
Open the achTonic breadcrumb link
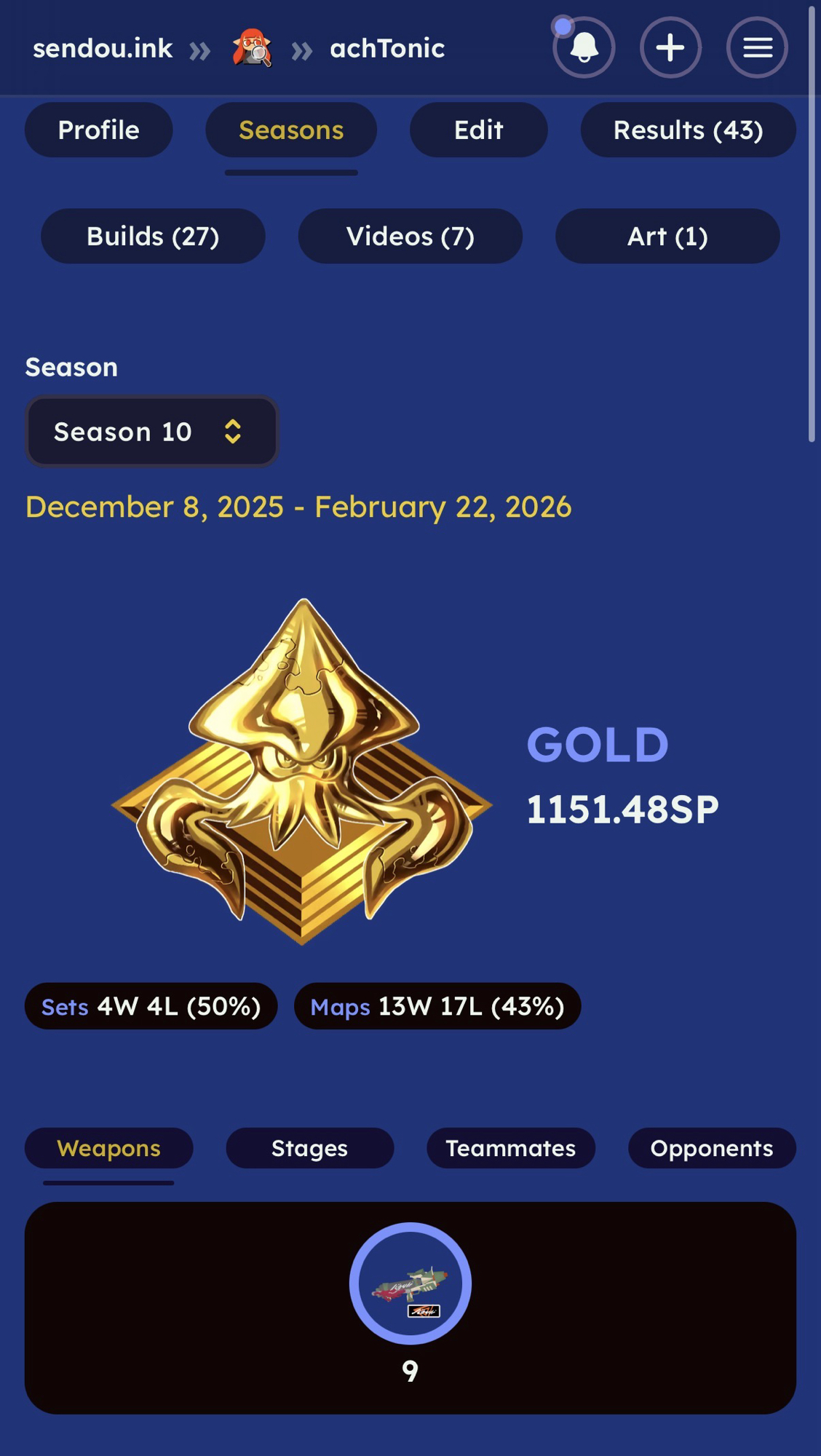(x=387, y=49)
